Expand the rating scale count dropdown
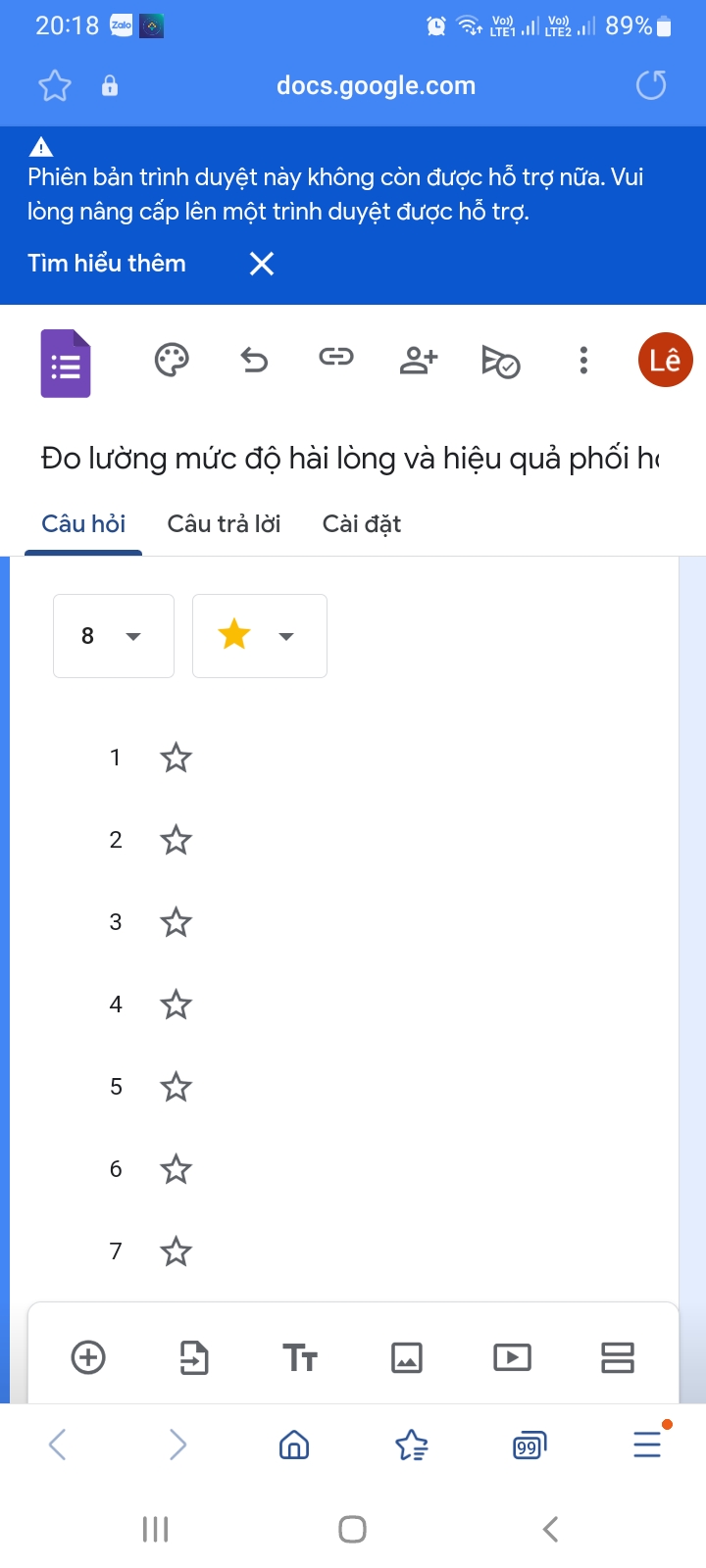 click(114, 636)
